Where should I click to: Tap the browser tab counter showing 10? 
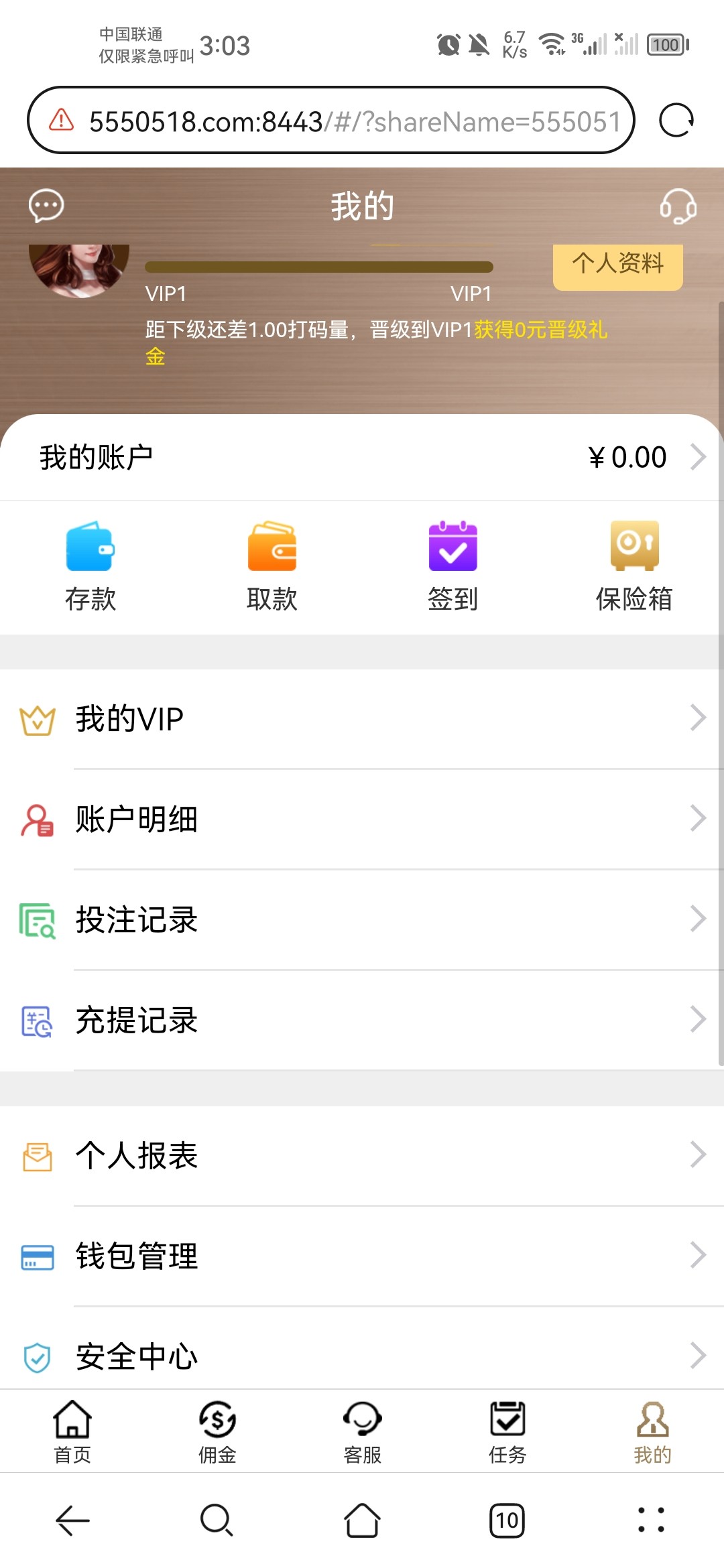point(507,1520)
